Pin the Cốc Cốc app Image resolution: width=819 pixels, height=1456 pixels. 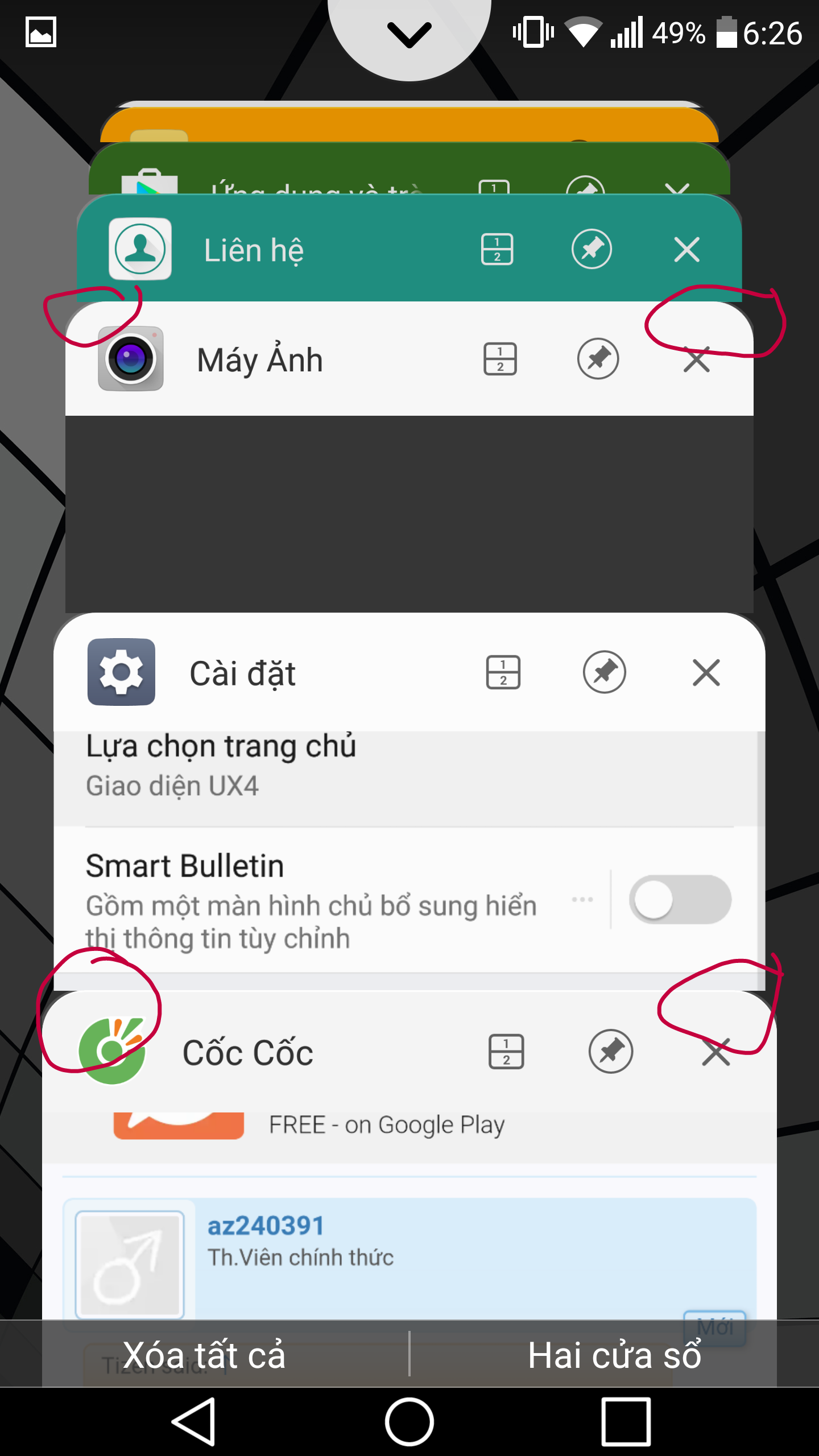(611, 1051)
